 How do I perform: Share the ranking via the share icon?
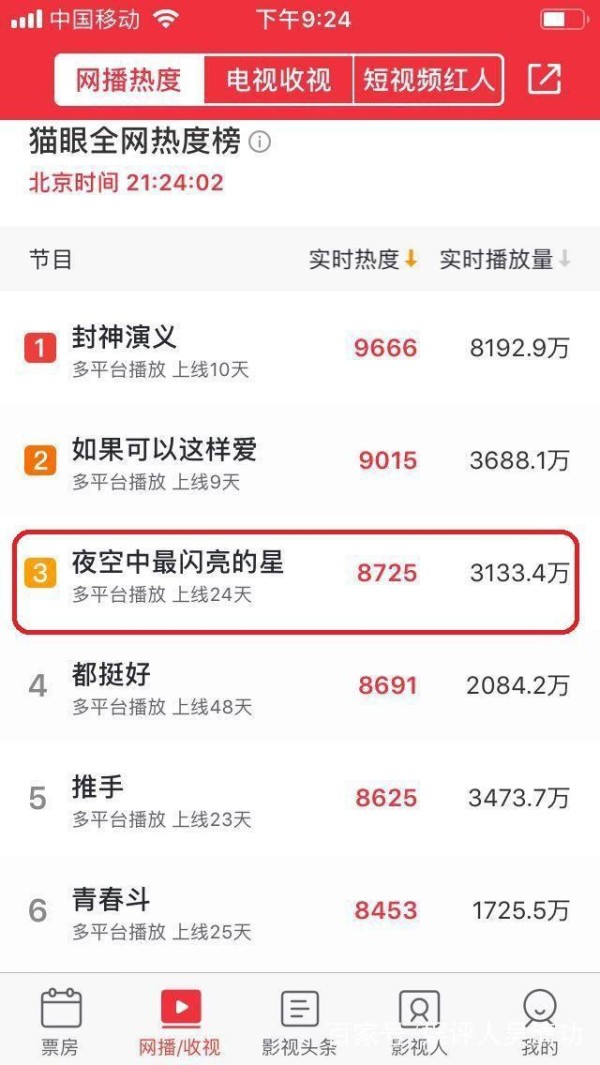545,79
